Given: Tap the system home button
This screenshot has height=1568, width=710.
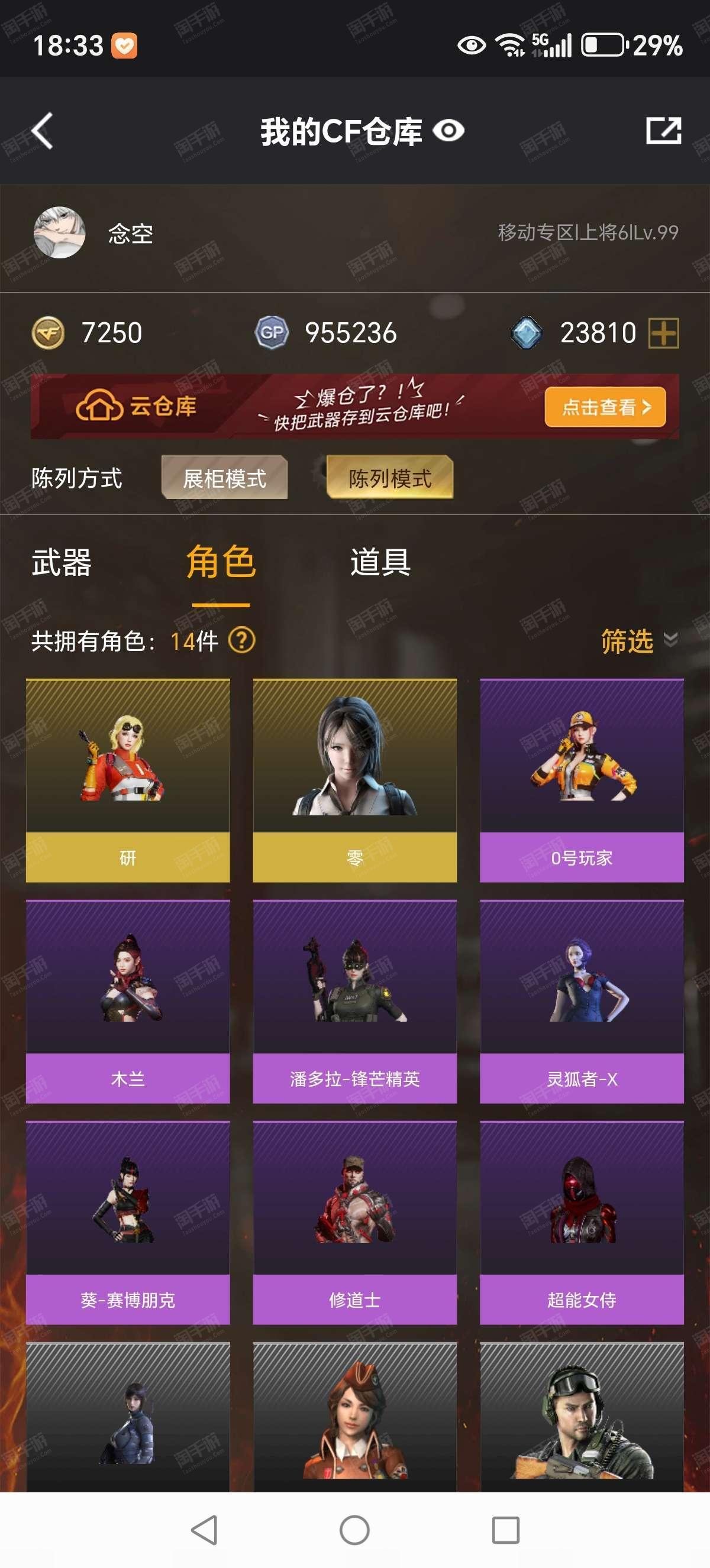Looking at the screenshot, I should (354, 1530).
